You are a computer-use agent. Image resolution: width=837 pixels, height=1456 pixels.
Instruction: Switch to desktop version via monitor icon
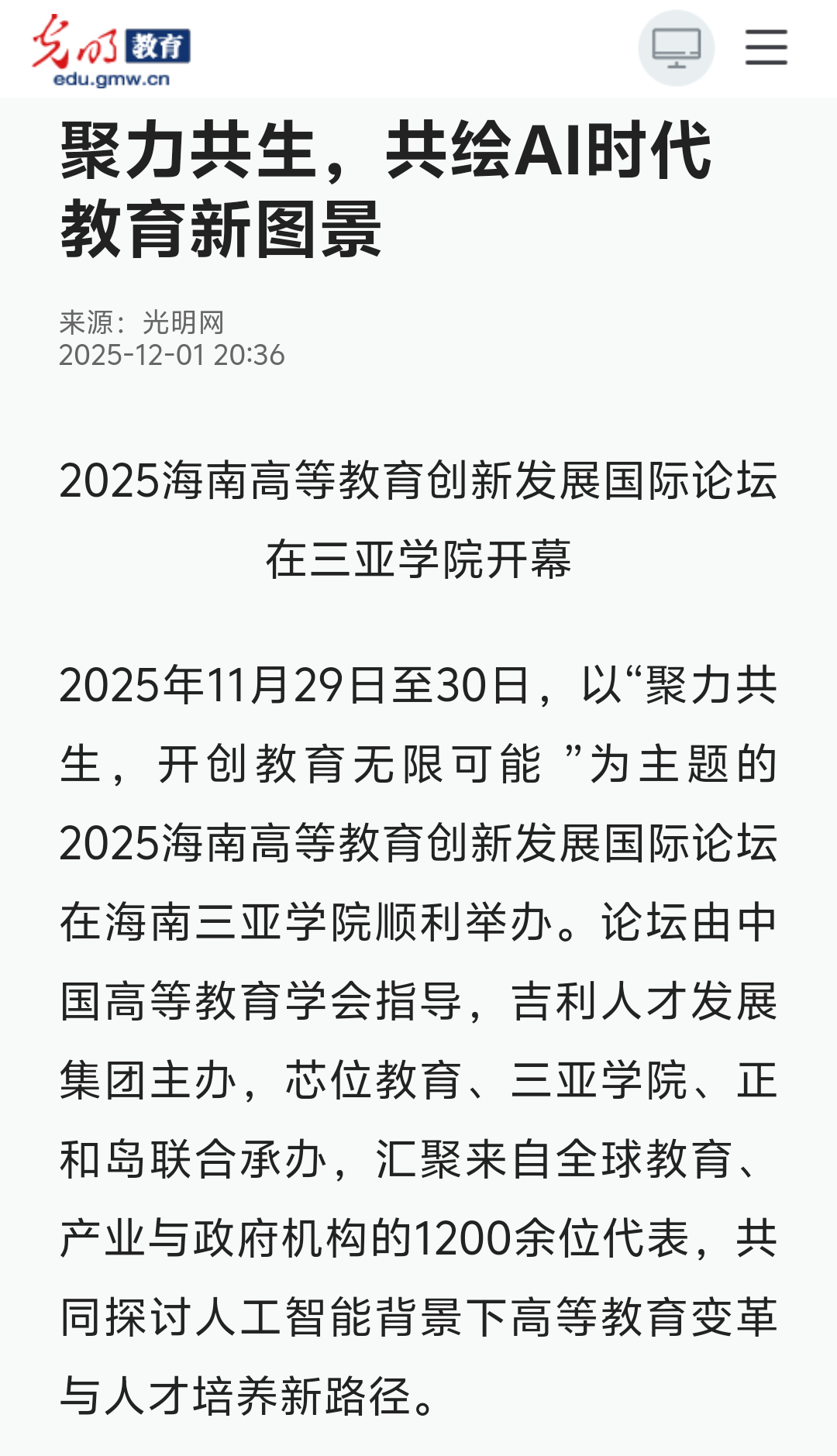point(676,48)
